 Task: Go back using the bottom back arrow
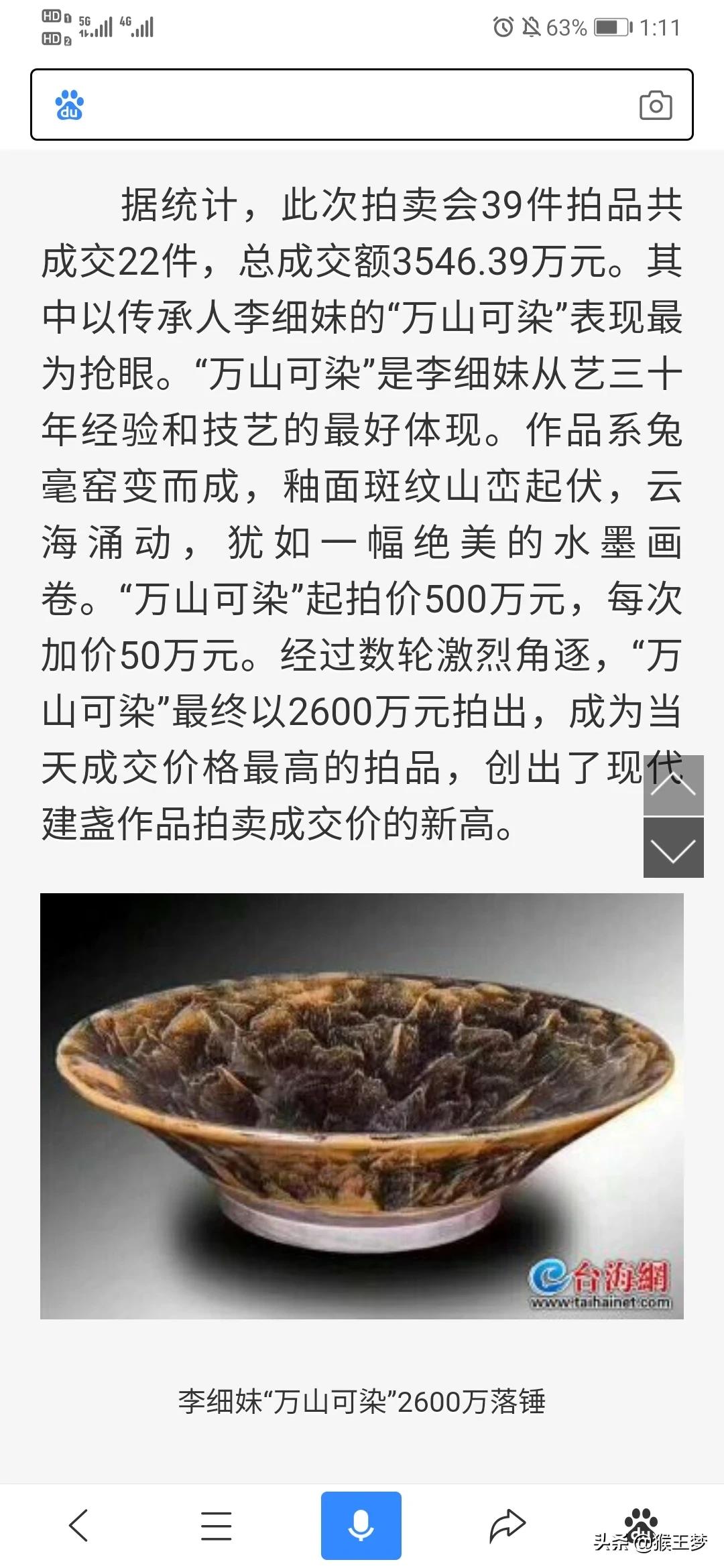coord(79,1525)
